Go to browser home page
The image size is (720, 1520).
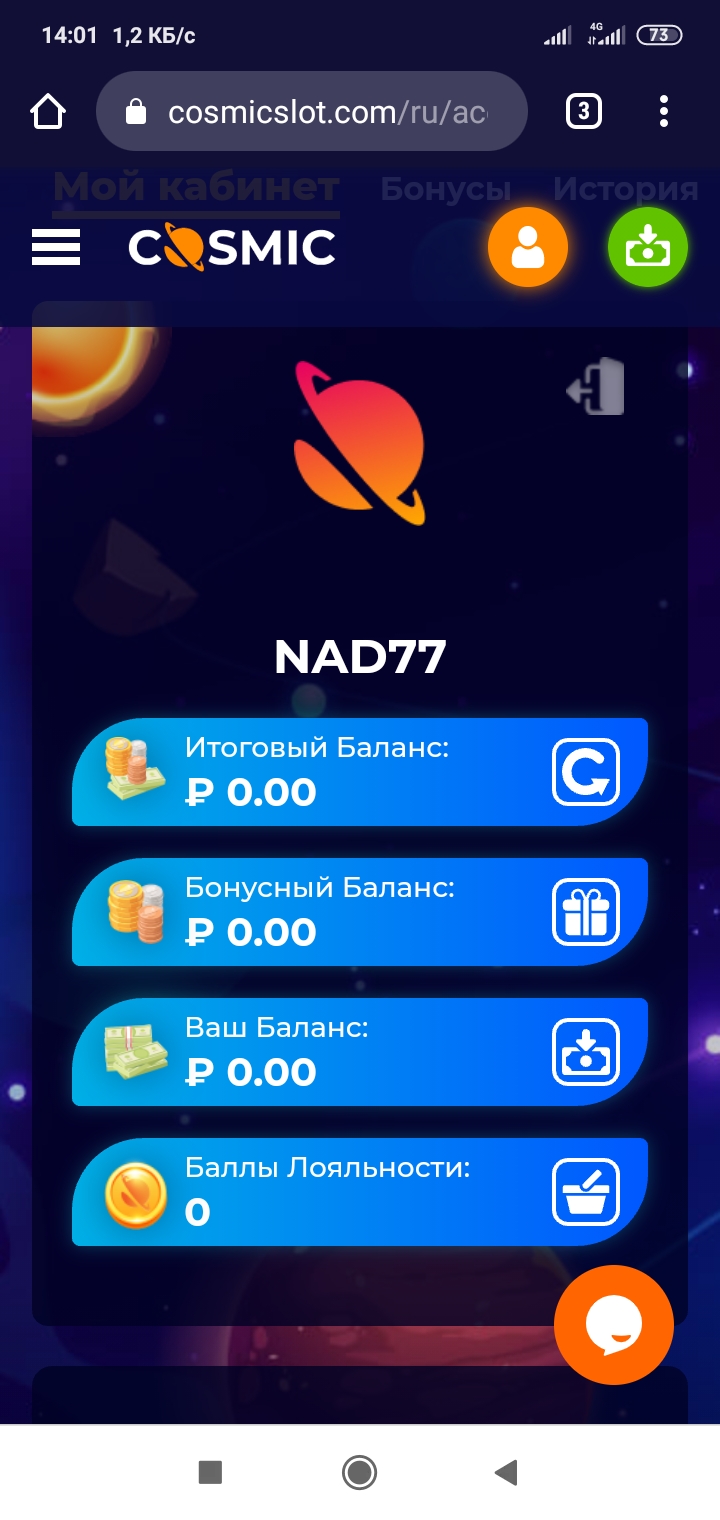(x=48, y=112)
